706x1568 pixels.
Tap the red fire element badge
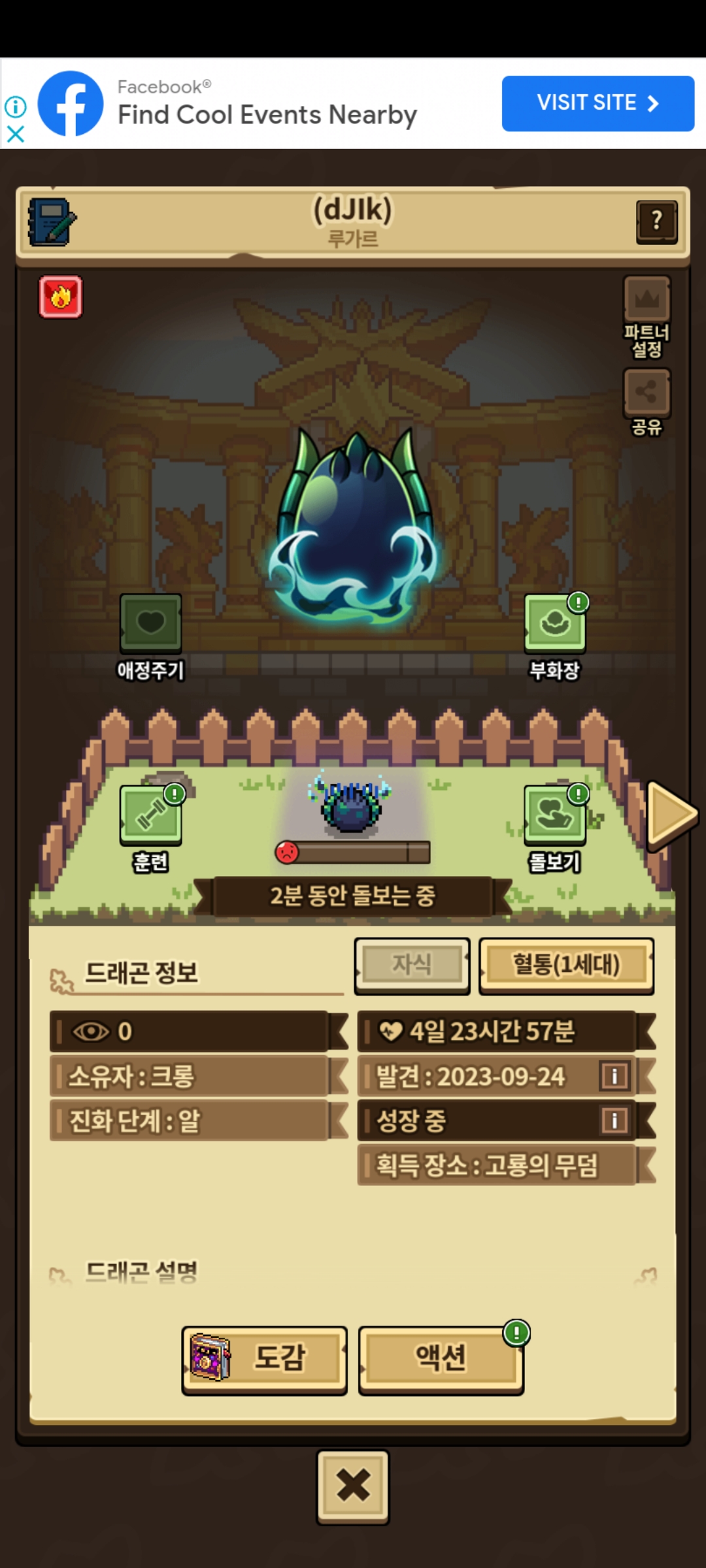[61, 297]
